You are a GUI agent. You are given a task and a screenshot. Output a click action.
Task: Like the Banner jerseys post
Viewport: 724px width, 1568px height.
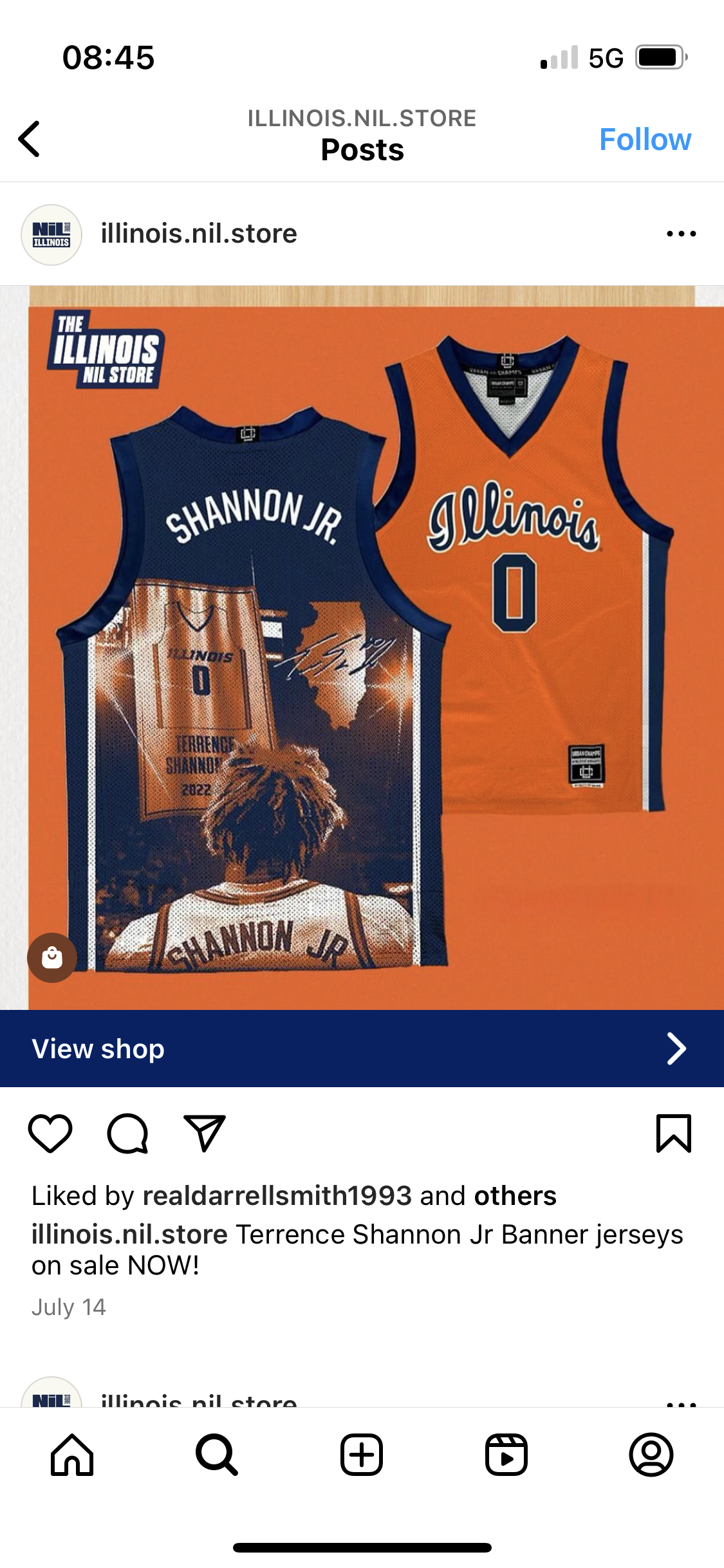tap(50, 1133)
